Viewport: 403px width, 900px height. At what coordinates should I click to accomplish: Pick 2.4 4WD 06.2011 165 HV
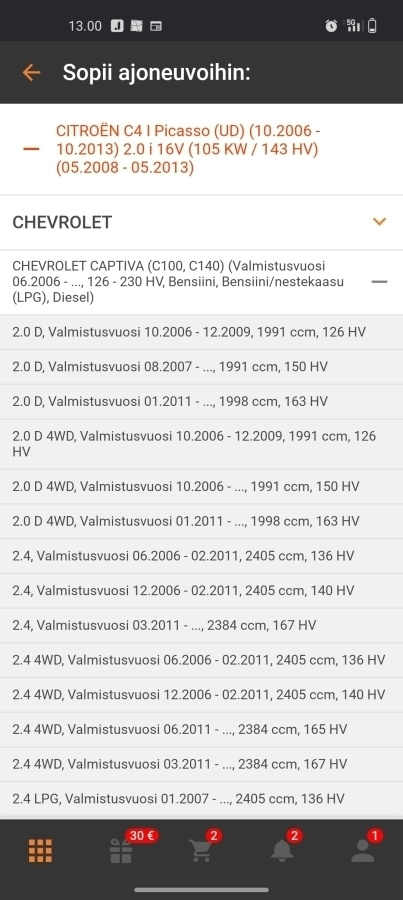(202, 730)
